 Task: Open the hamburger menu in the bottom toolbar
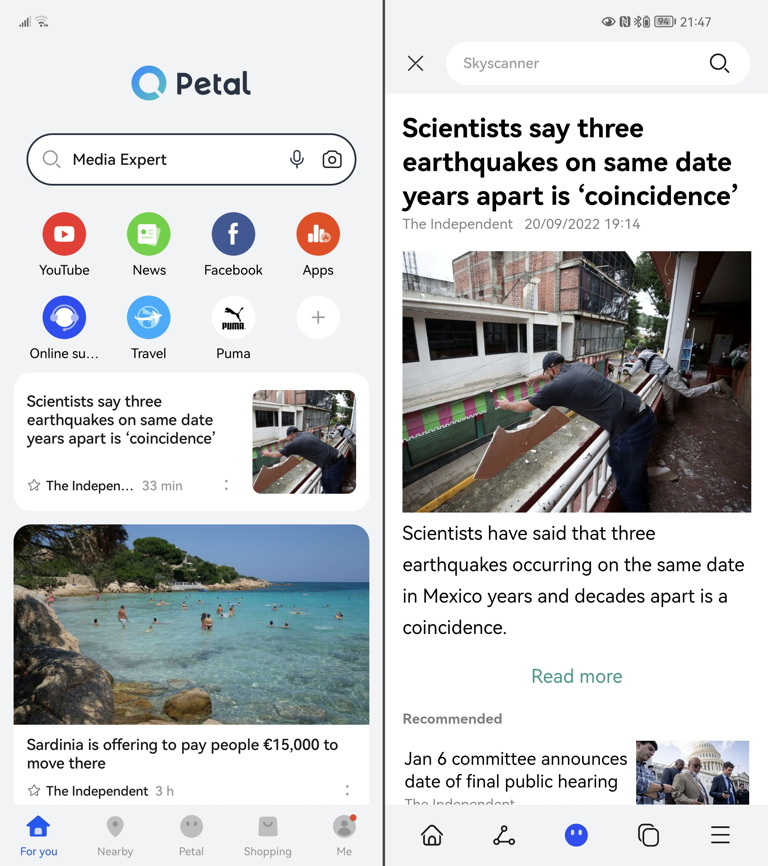tap(720, 835)
